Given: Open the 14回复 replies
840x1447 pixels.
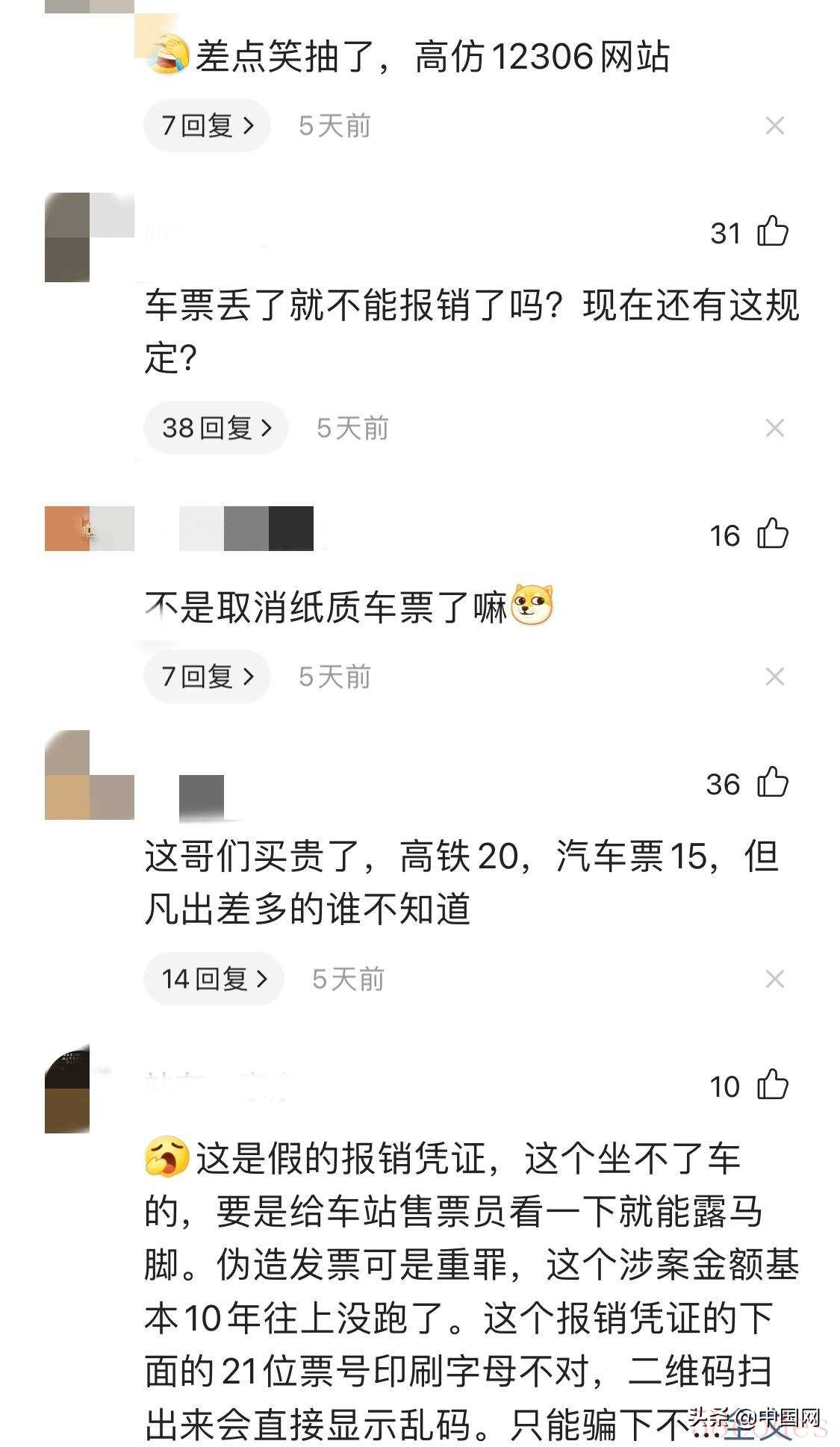Looking at the screenshot, I should (214, 979).
